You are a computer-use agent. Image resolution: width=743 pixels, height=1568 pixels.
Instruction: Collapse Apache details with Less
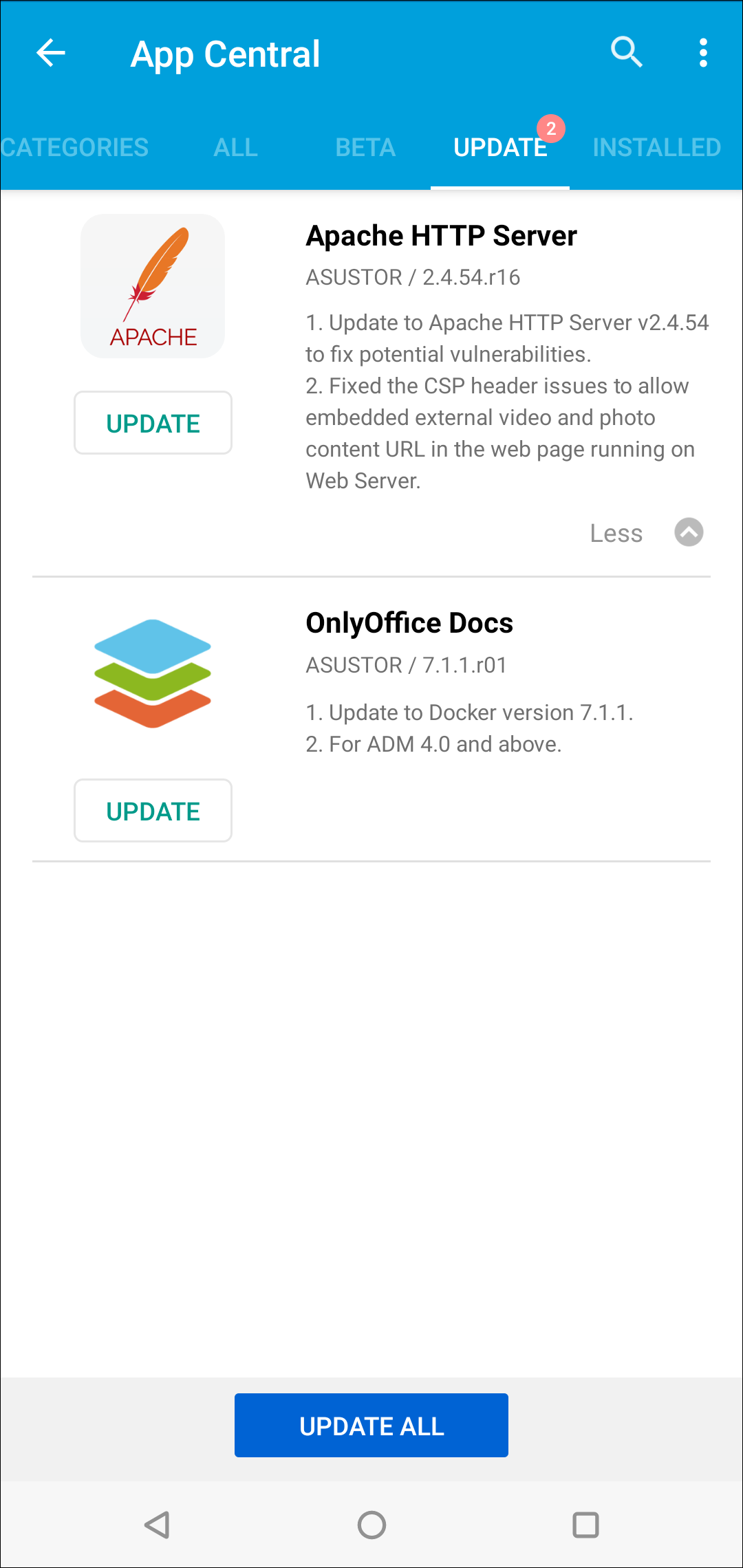(645, 533)
